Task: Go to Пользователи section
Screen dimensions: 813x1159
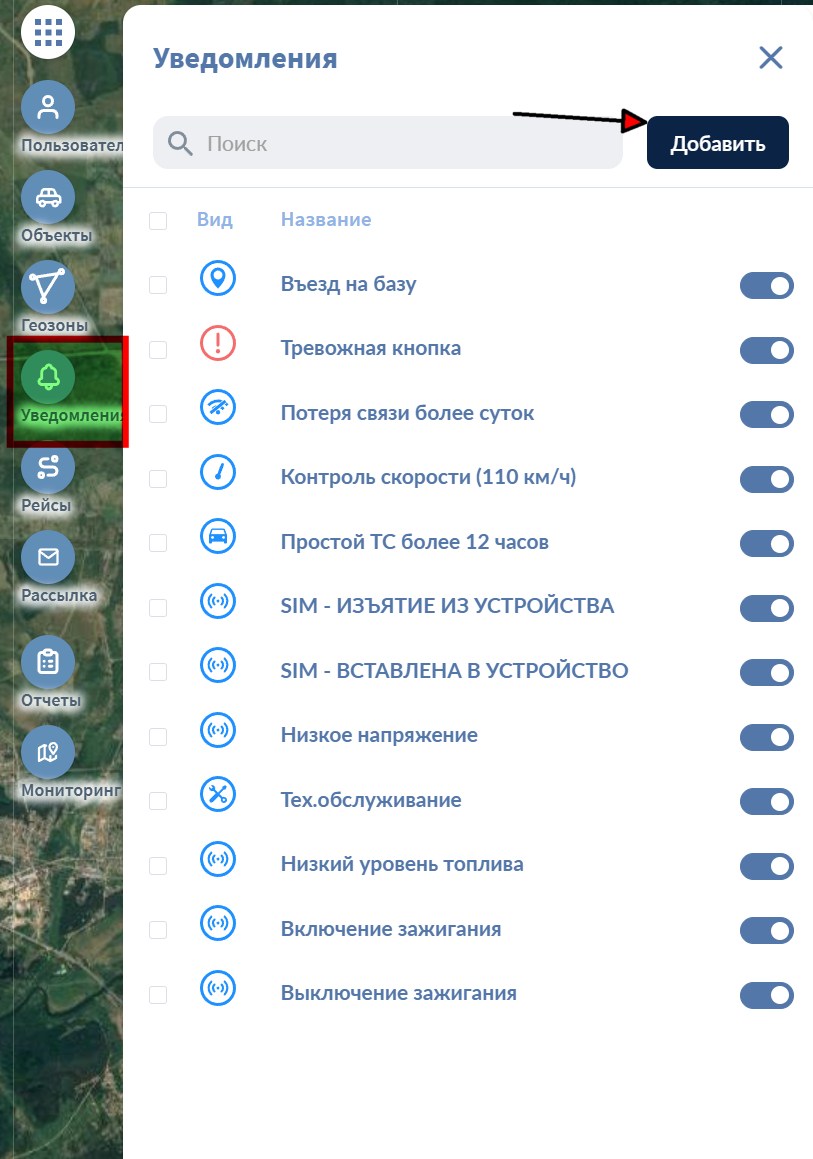Action: pos(48,107)
